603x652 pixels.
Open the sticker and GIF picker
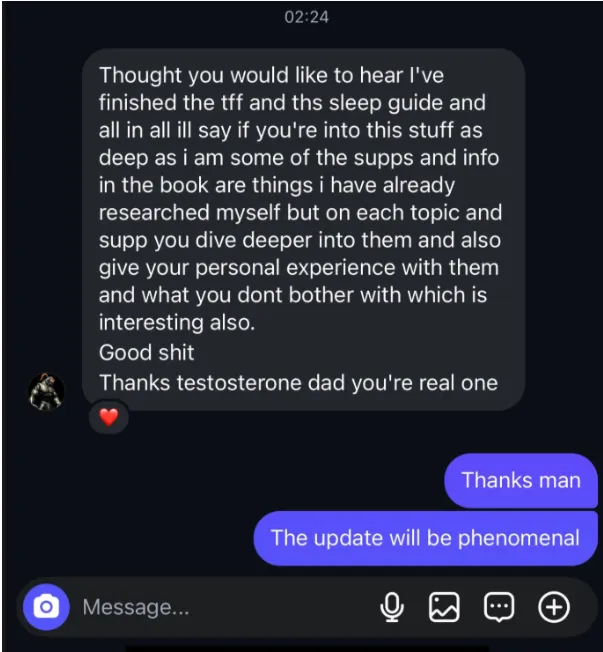tap(498, 607)
